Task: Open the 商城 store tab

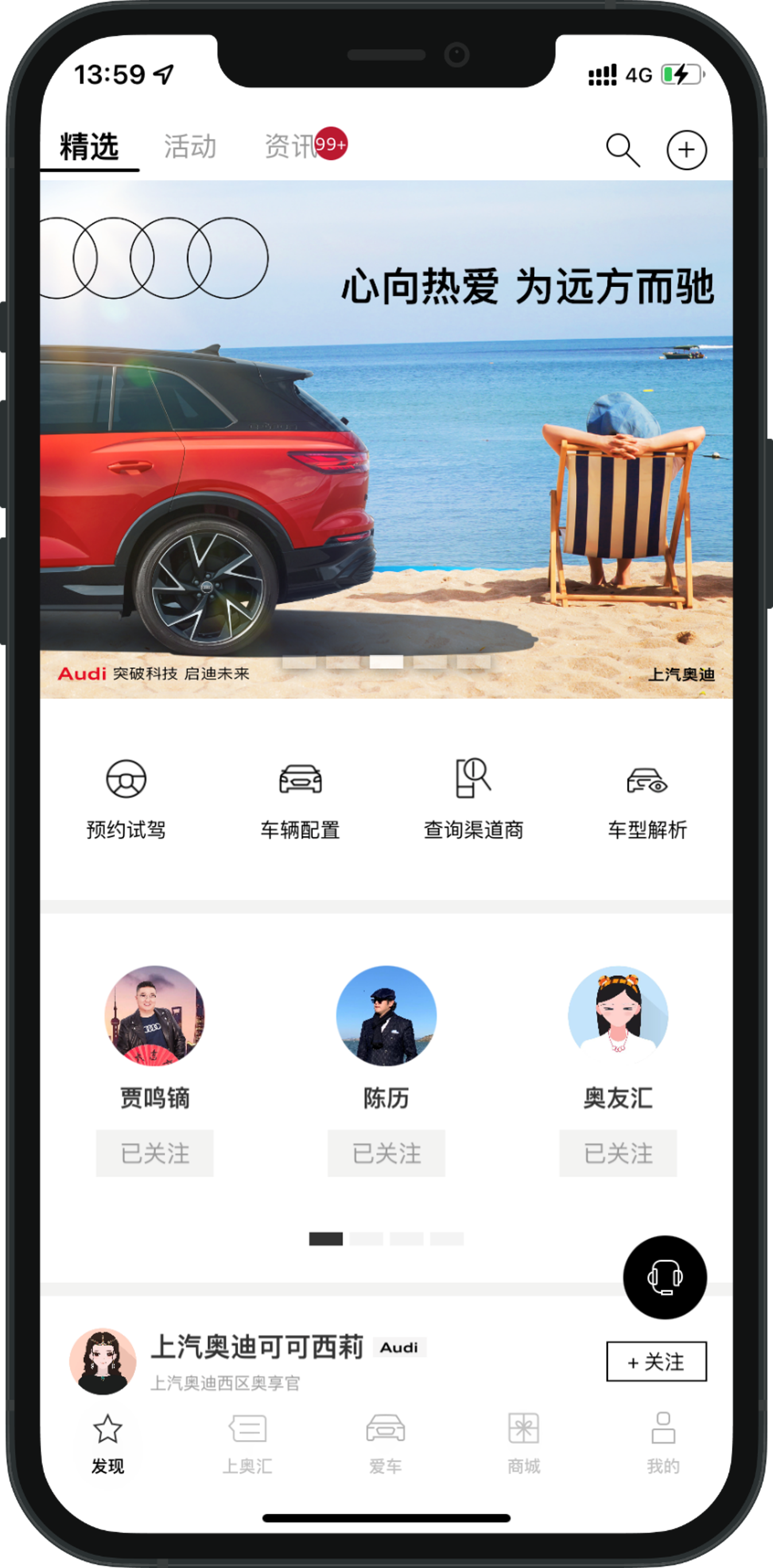Action: [x=524, y=1444]
